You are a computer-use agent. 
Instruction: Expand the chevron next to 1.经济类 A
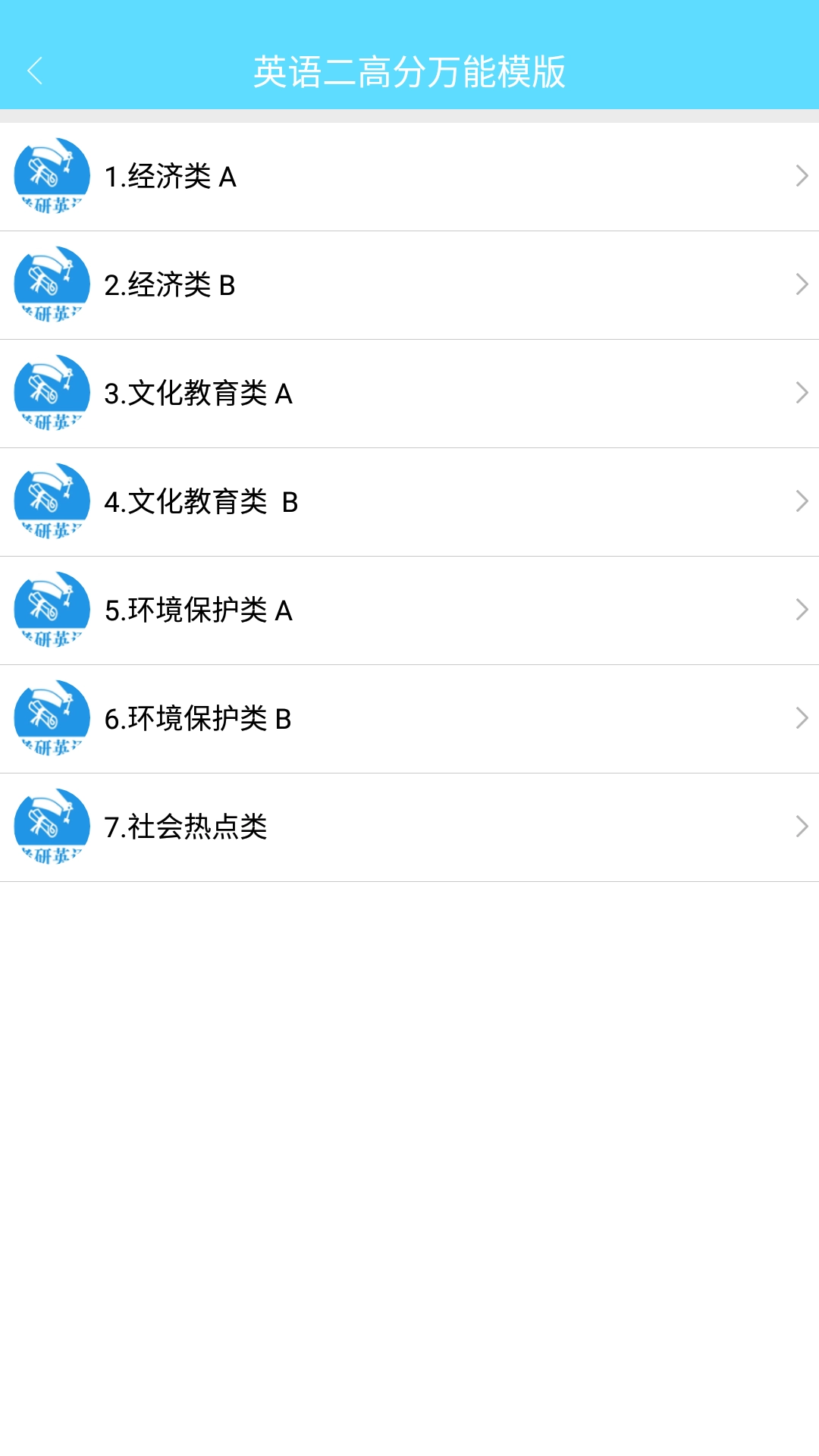[x=802, y=177]
